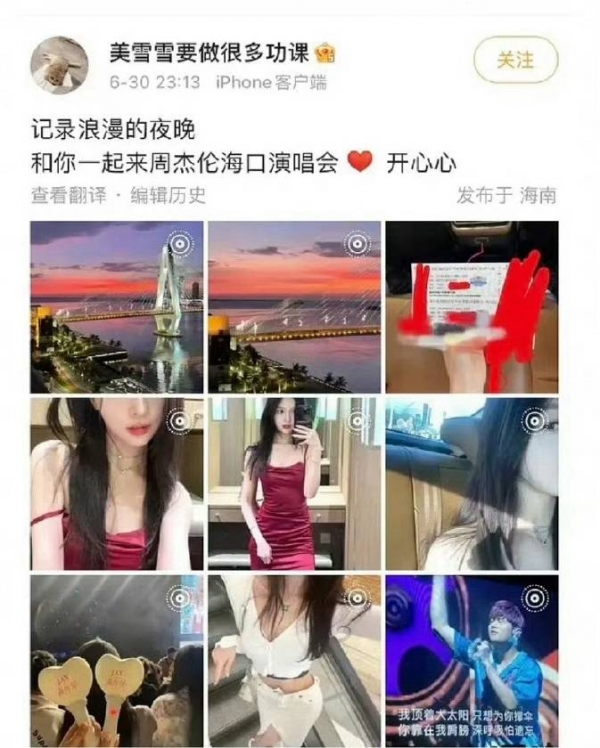Open the poster's profile avatar

click(x=59, y=66)
